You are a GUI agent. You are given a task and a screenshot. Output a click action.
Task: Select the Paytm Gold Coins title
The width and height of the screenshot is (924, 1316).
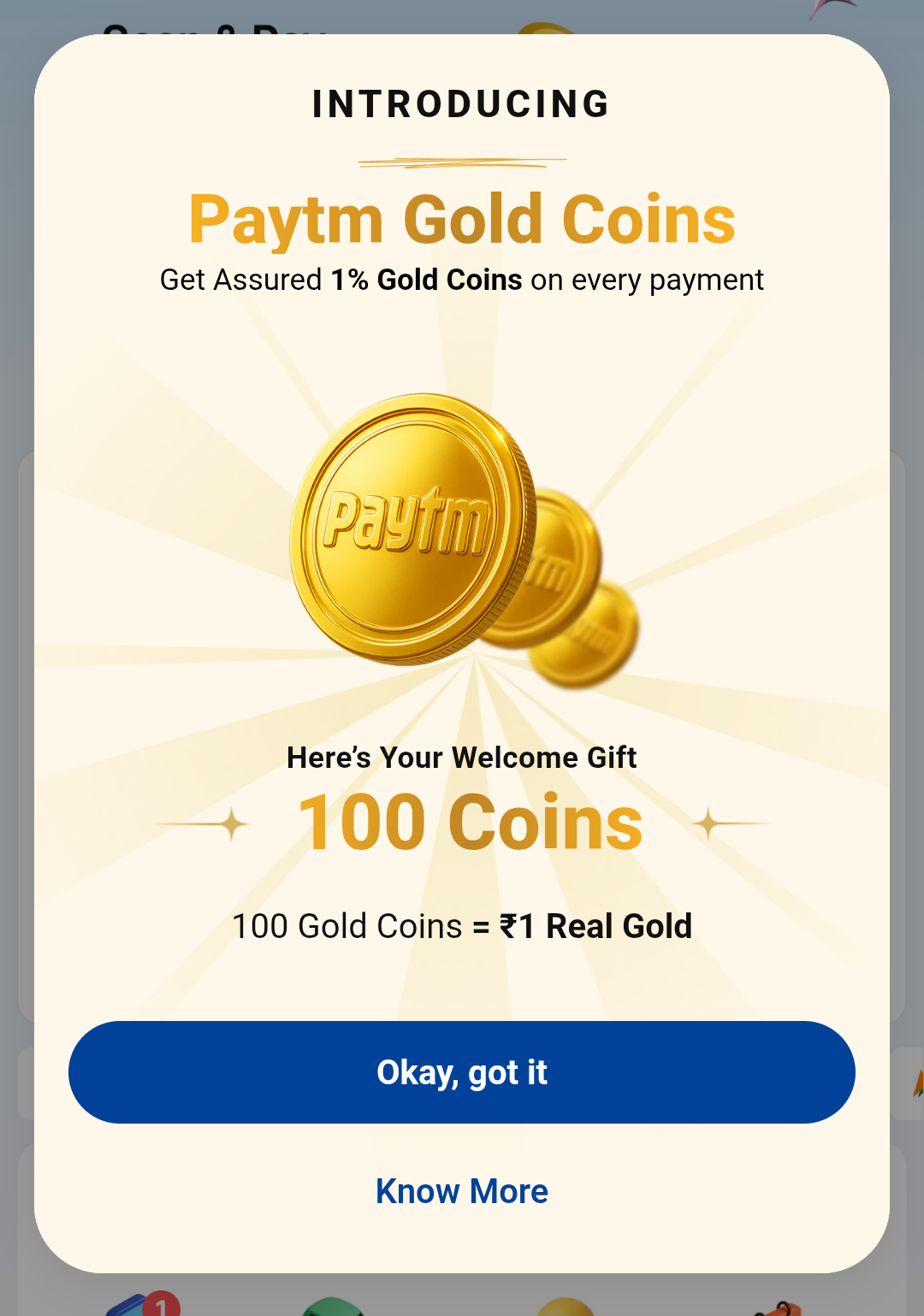pyautogui.click(x=462, y=219)
